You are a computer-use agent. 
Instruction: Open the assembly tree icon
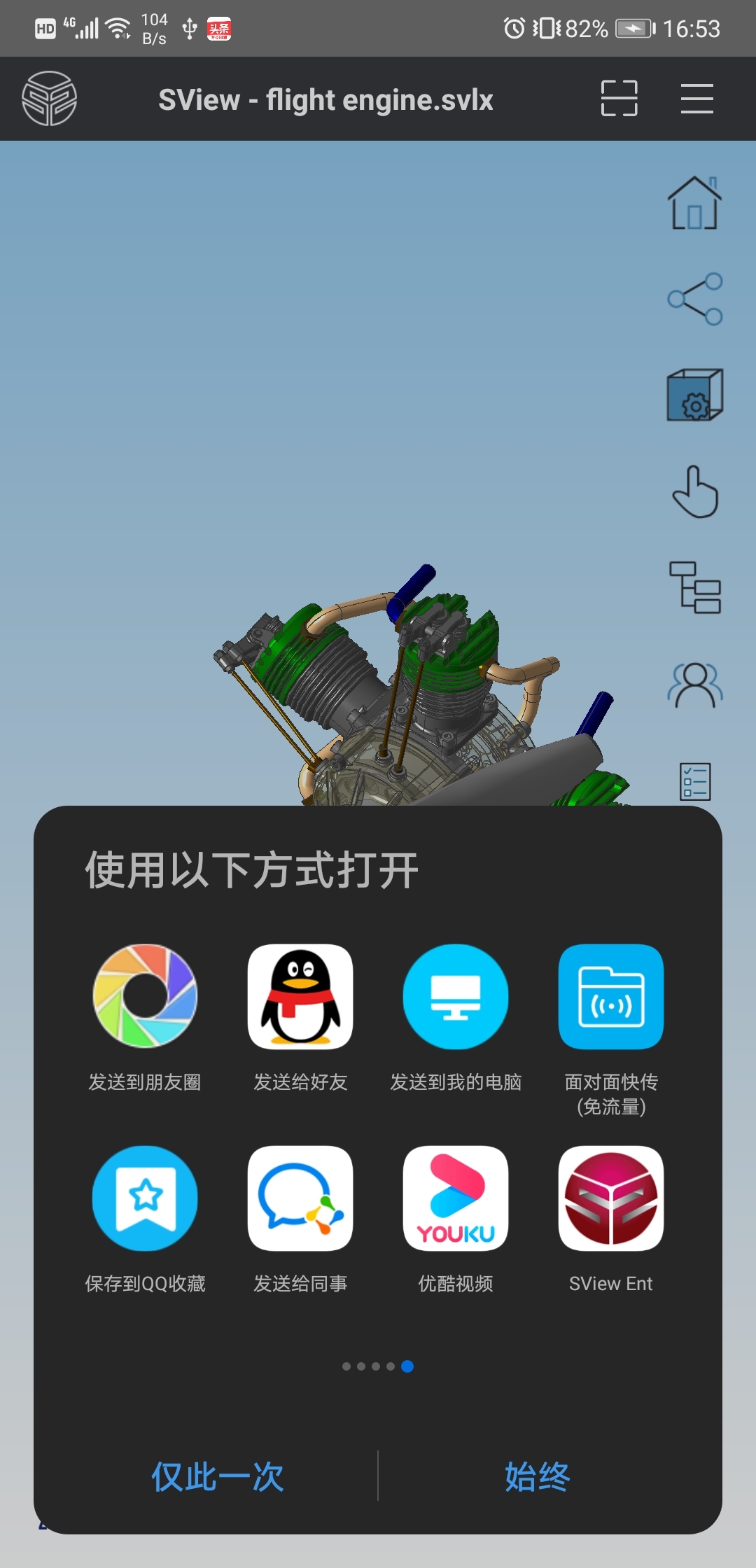tap(694, 588)
